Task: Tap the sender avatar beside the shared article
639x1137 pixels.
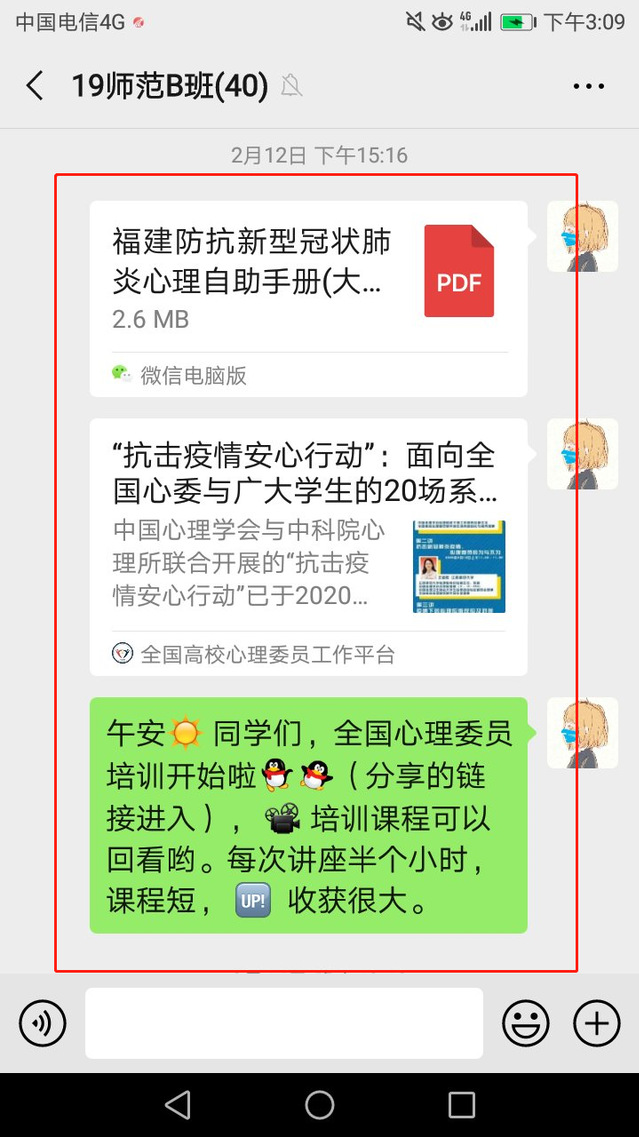Action: point(582,453)
